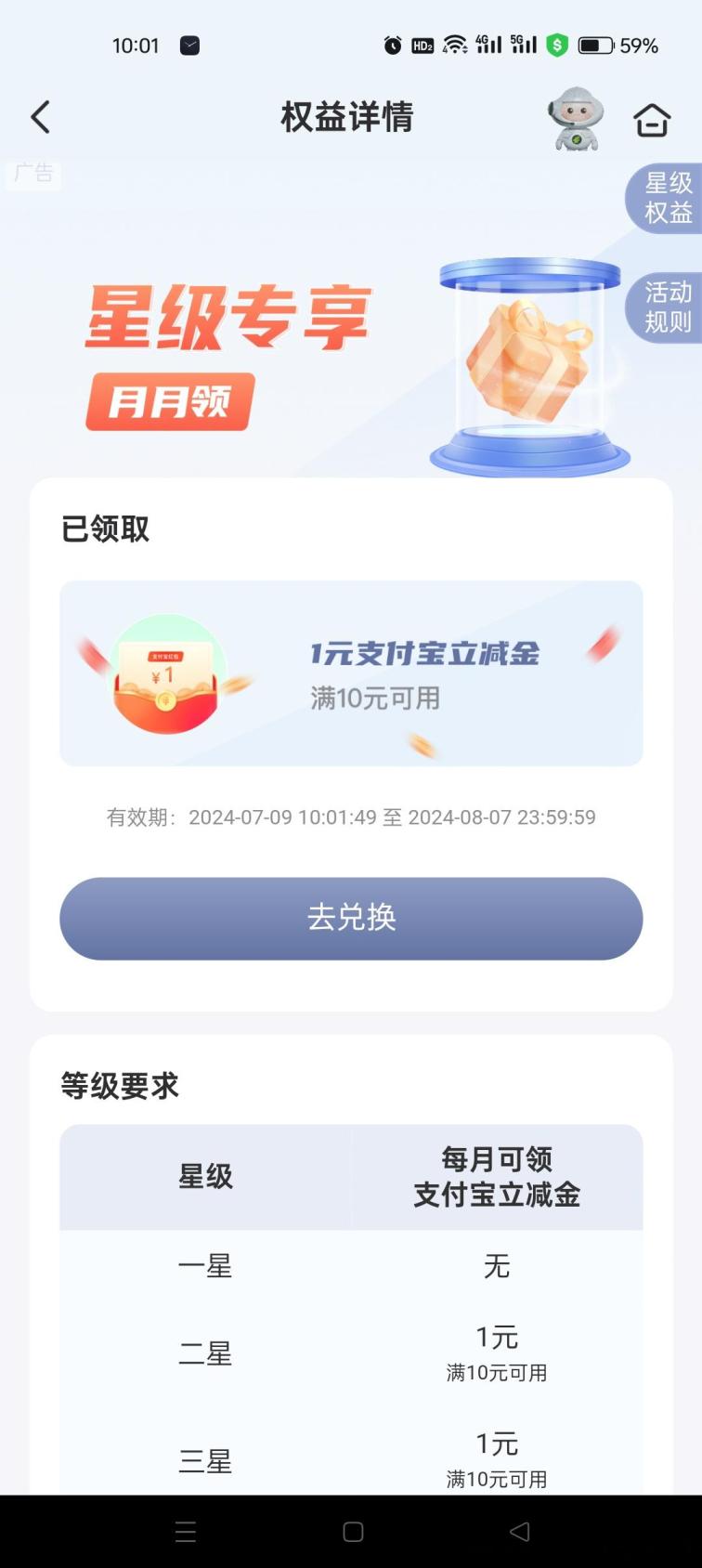The image size is (702, 1568).
Task: Tap the system back navigation button
Action: coord(520,1532)
